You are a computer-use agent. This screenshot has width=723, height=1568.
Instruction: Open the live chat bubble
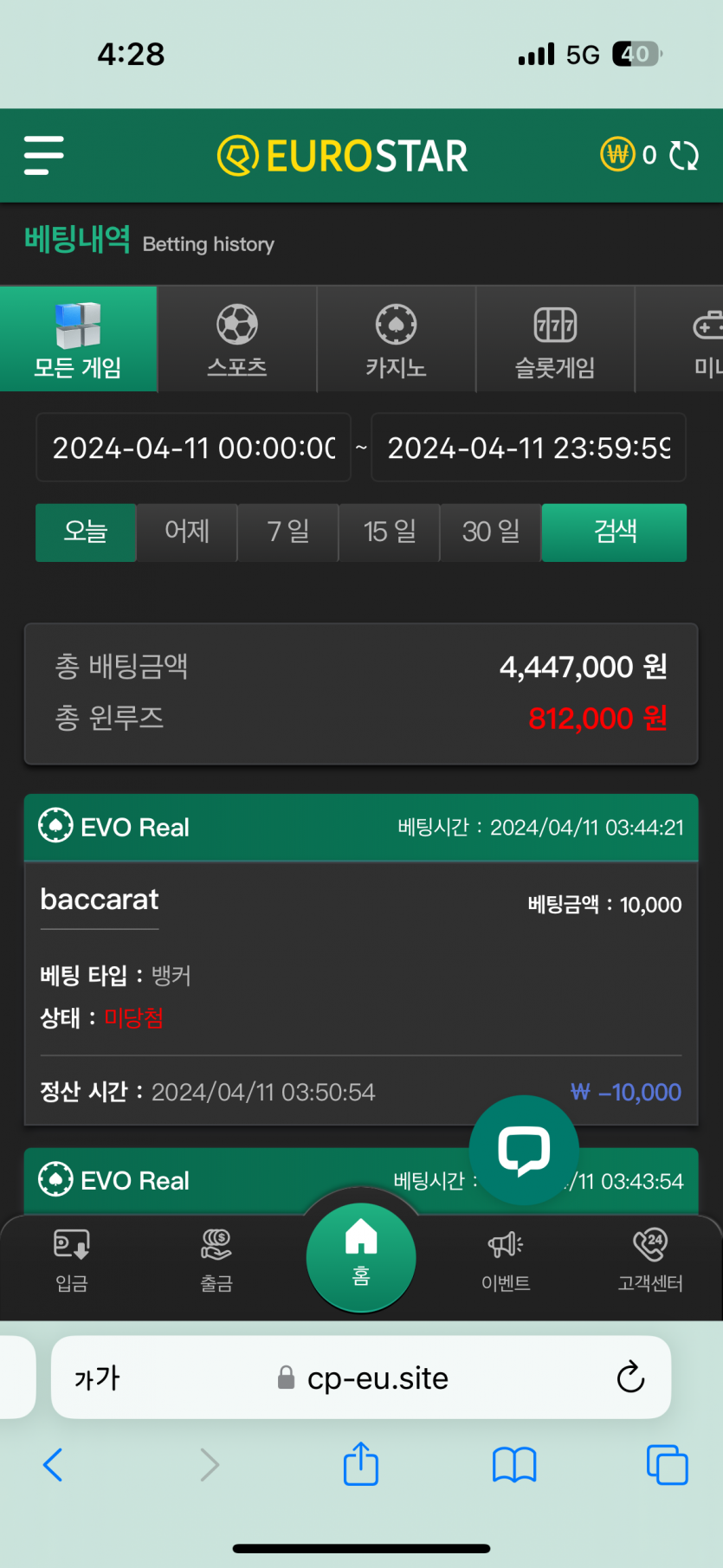pyautogui.click(x=524, y=1150)
